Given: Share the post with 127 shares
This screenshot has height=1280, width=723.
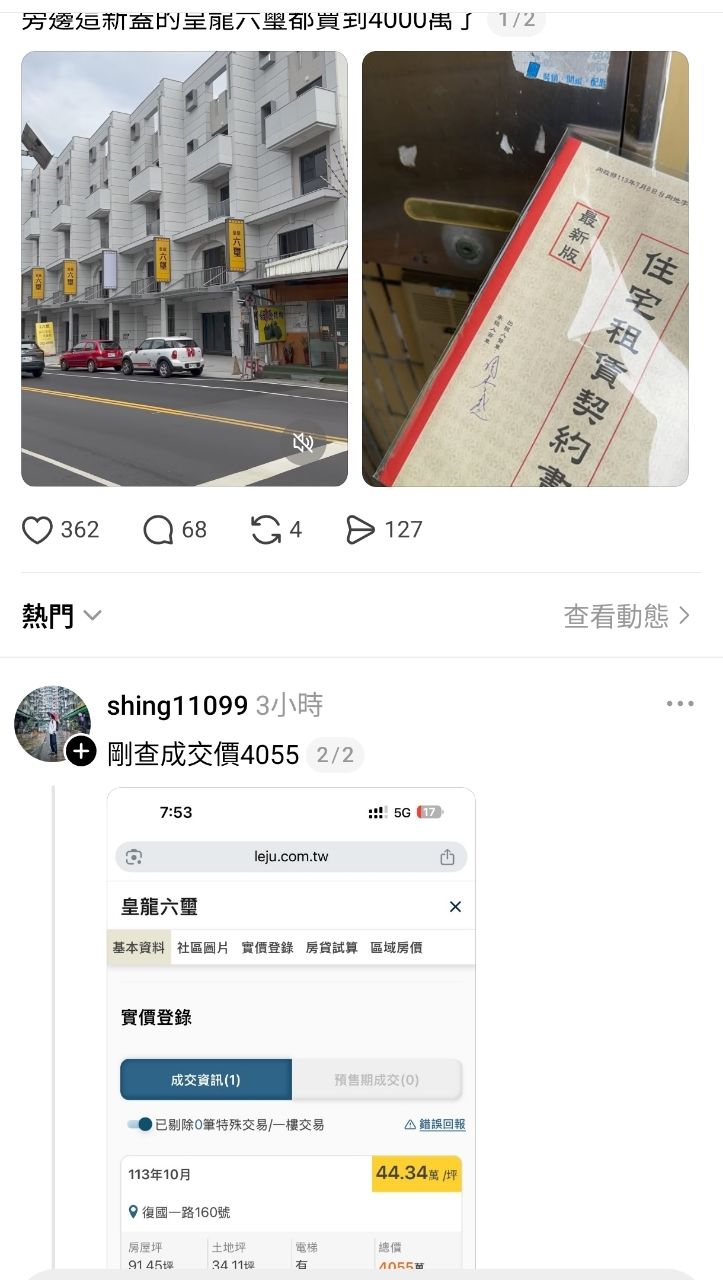Looking at the screenshot, I should pos(360,530).
